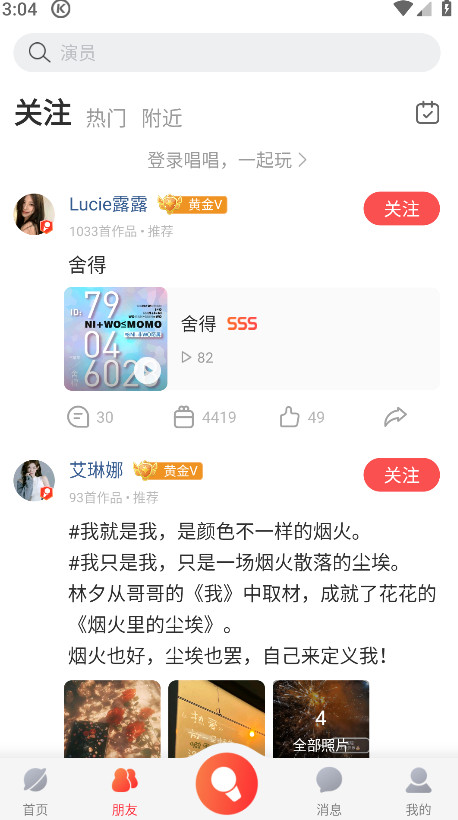Open the check-in calendar icon
The image size is (458, 820).
click(x=427, y=113)
